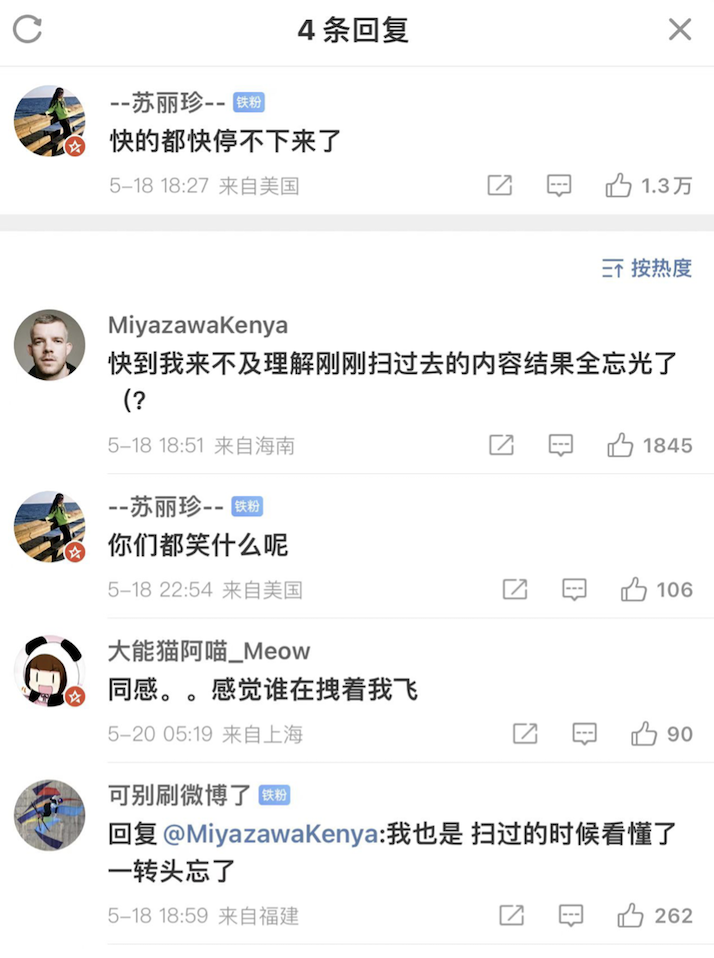Open the 按热度 sort option

647,268
